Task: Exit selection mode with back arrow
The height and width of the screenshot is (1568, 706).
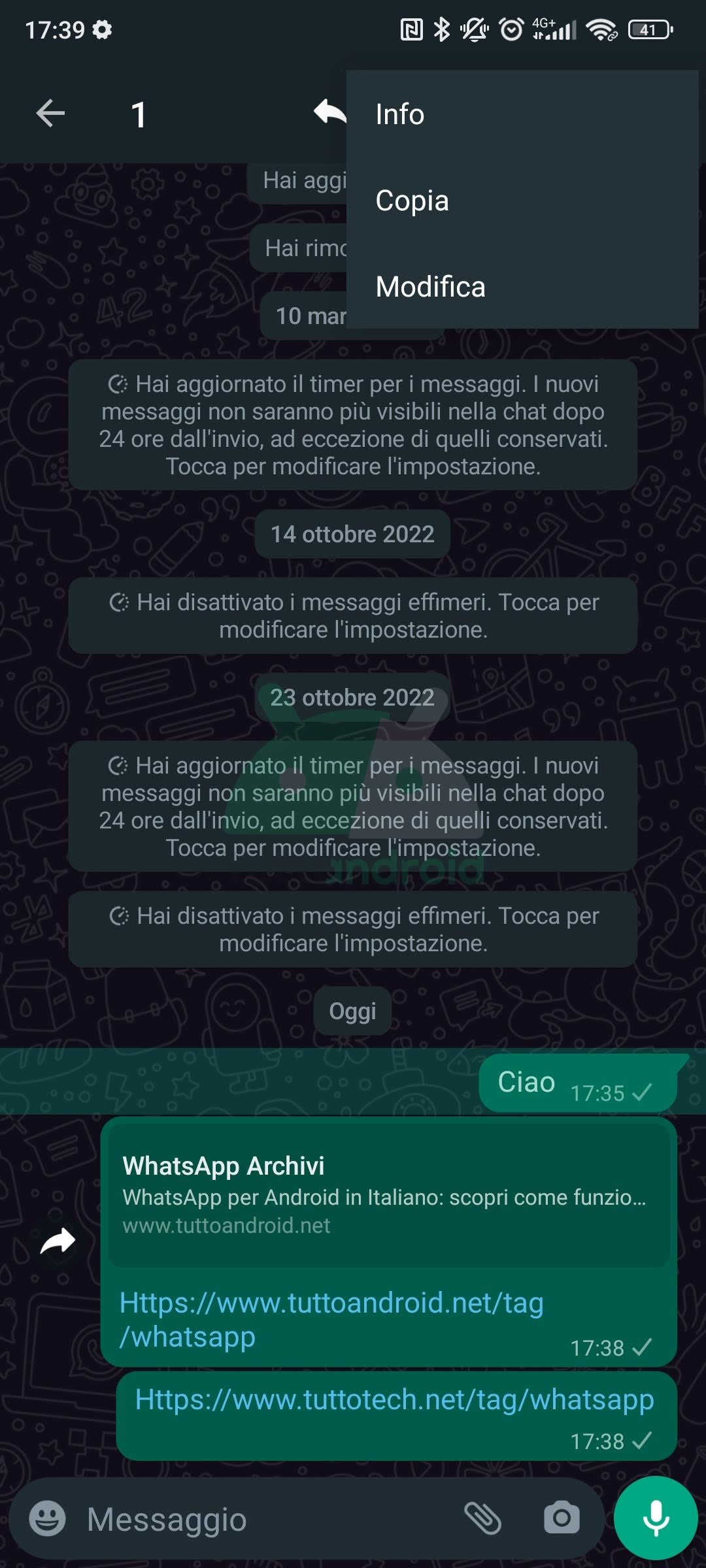Action: click(x=50, y=114)
